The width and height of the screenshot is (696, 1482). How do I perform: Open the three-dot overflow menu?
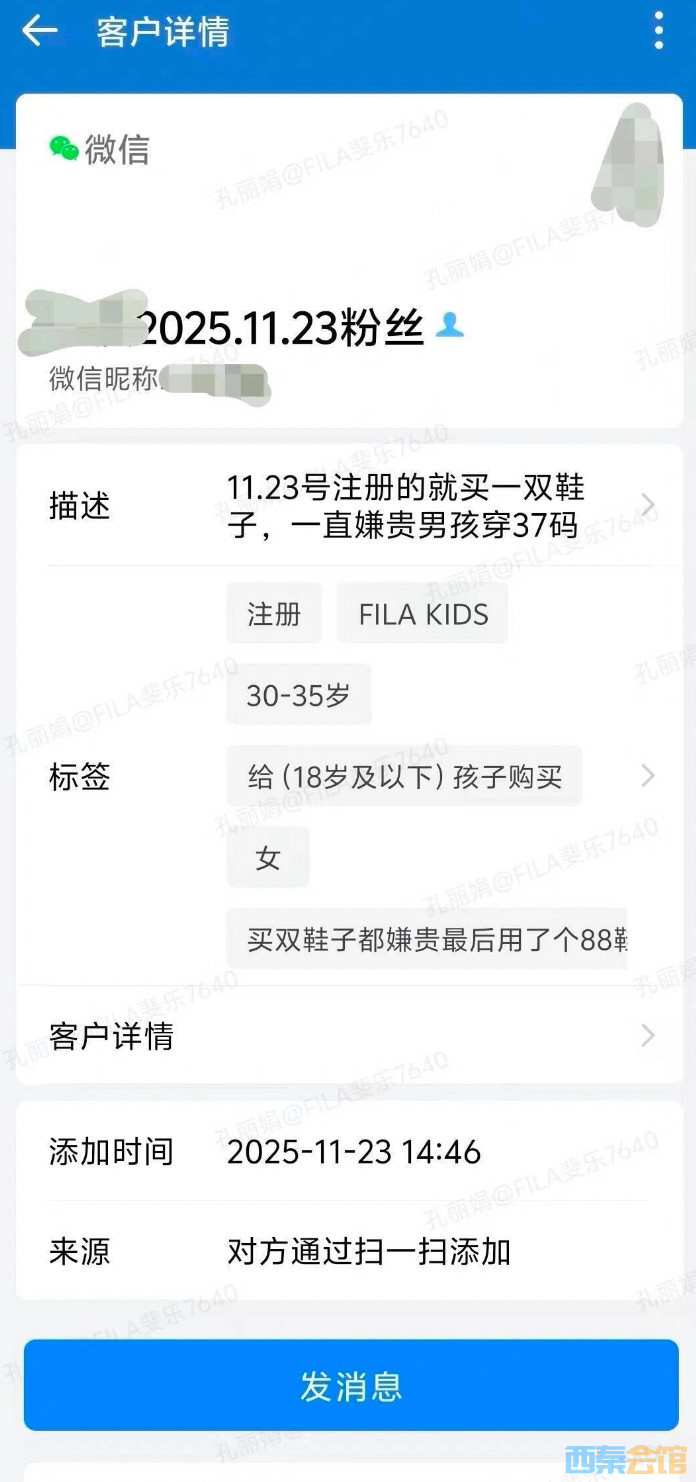(x=658, y=31)
